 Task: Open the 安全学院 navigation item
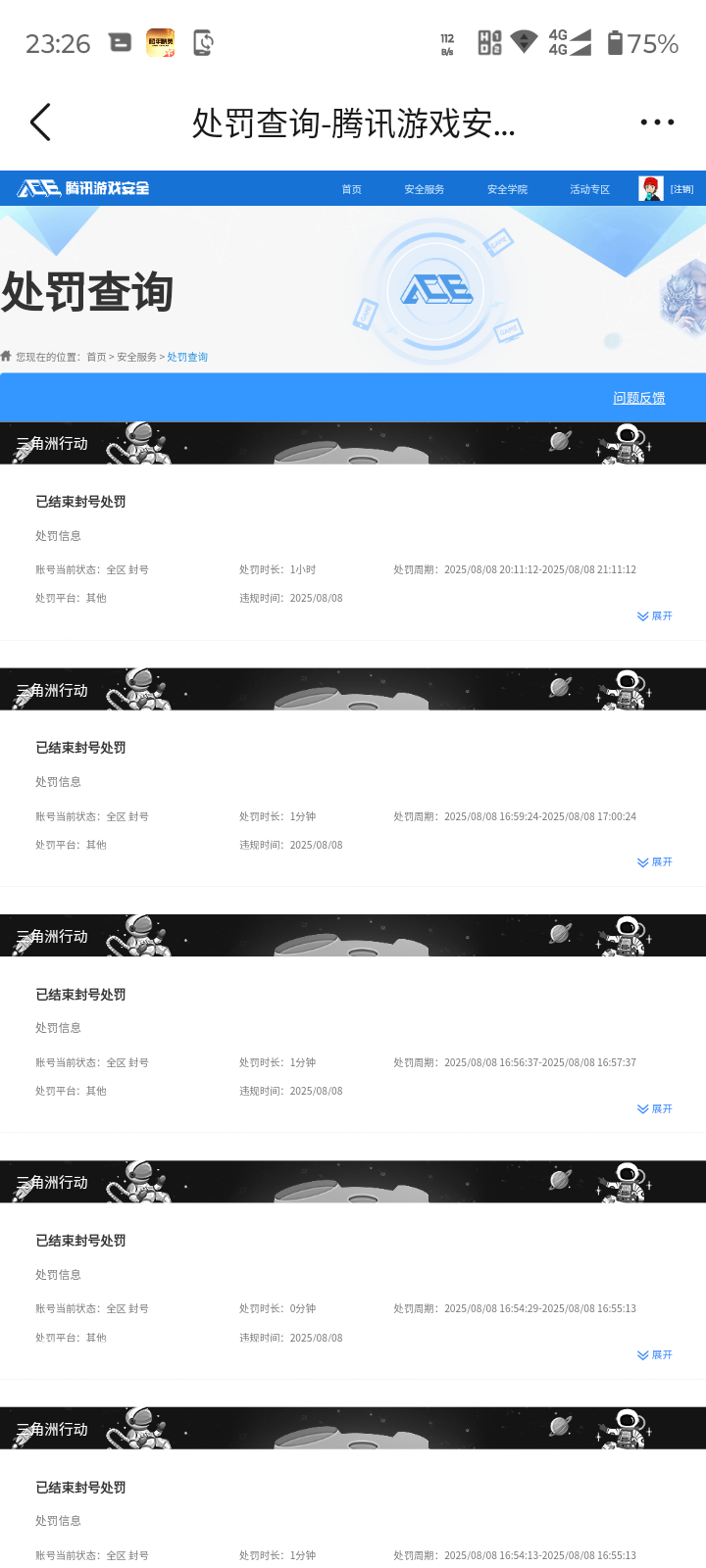(507, 189)
